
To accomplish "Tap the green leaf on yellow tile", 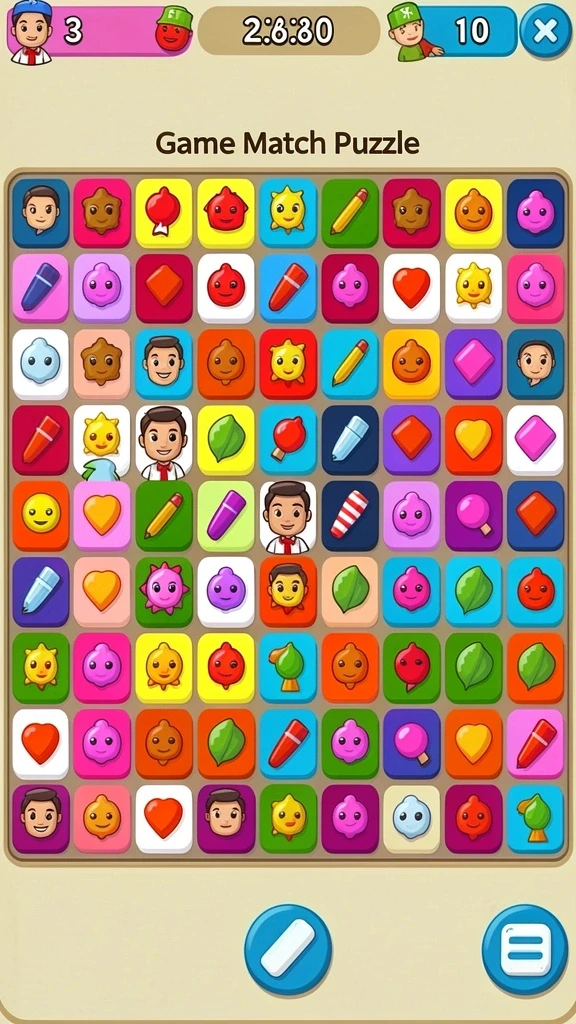I will pyautogui.click(x=226, y=438).
